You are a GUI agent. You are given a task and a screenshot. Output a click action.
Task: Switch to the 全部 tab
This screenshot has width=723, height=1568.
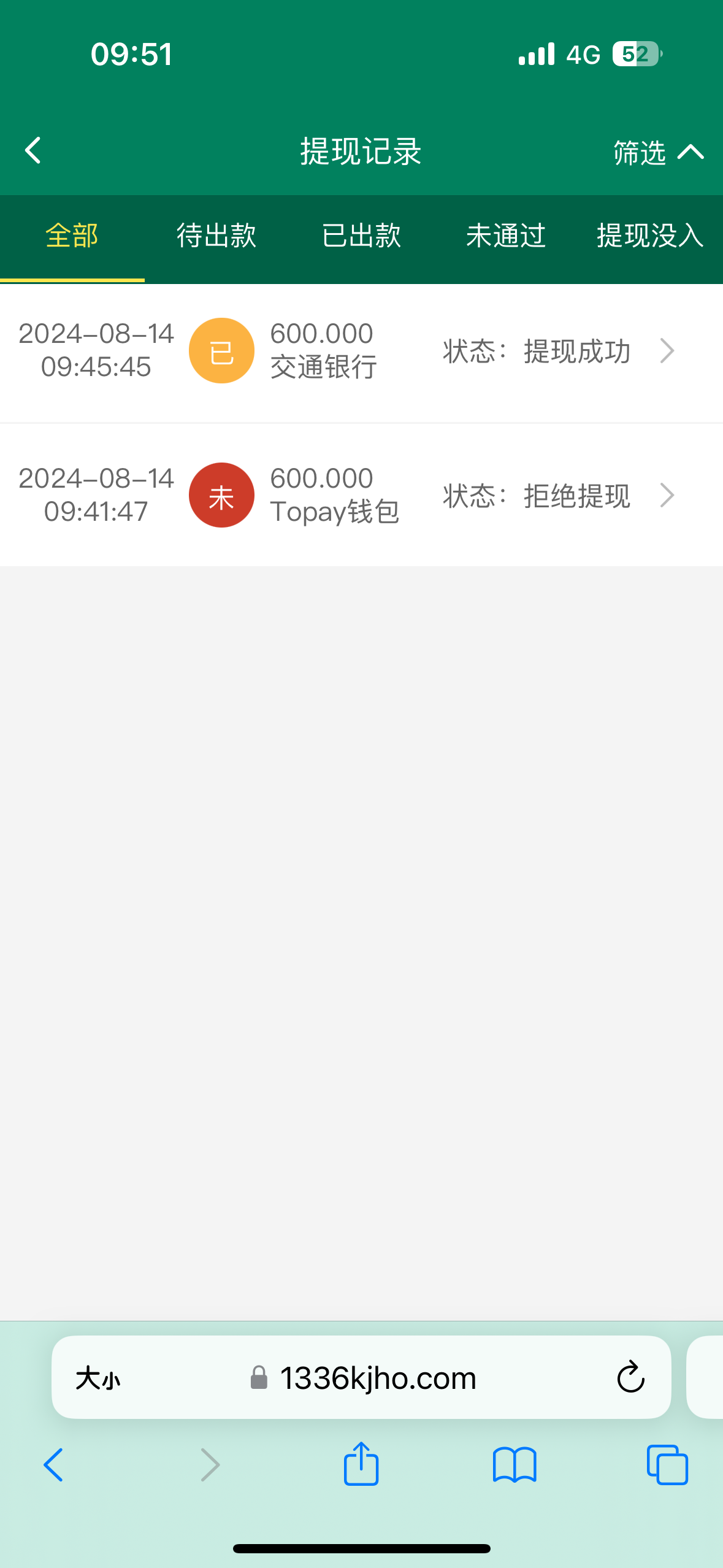(x=72, y=236)
